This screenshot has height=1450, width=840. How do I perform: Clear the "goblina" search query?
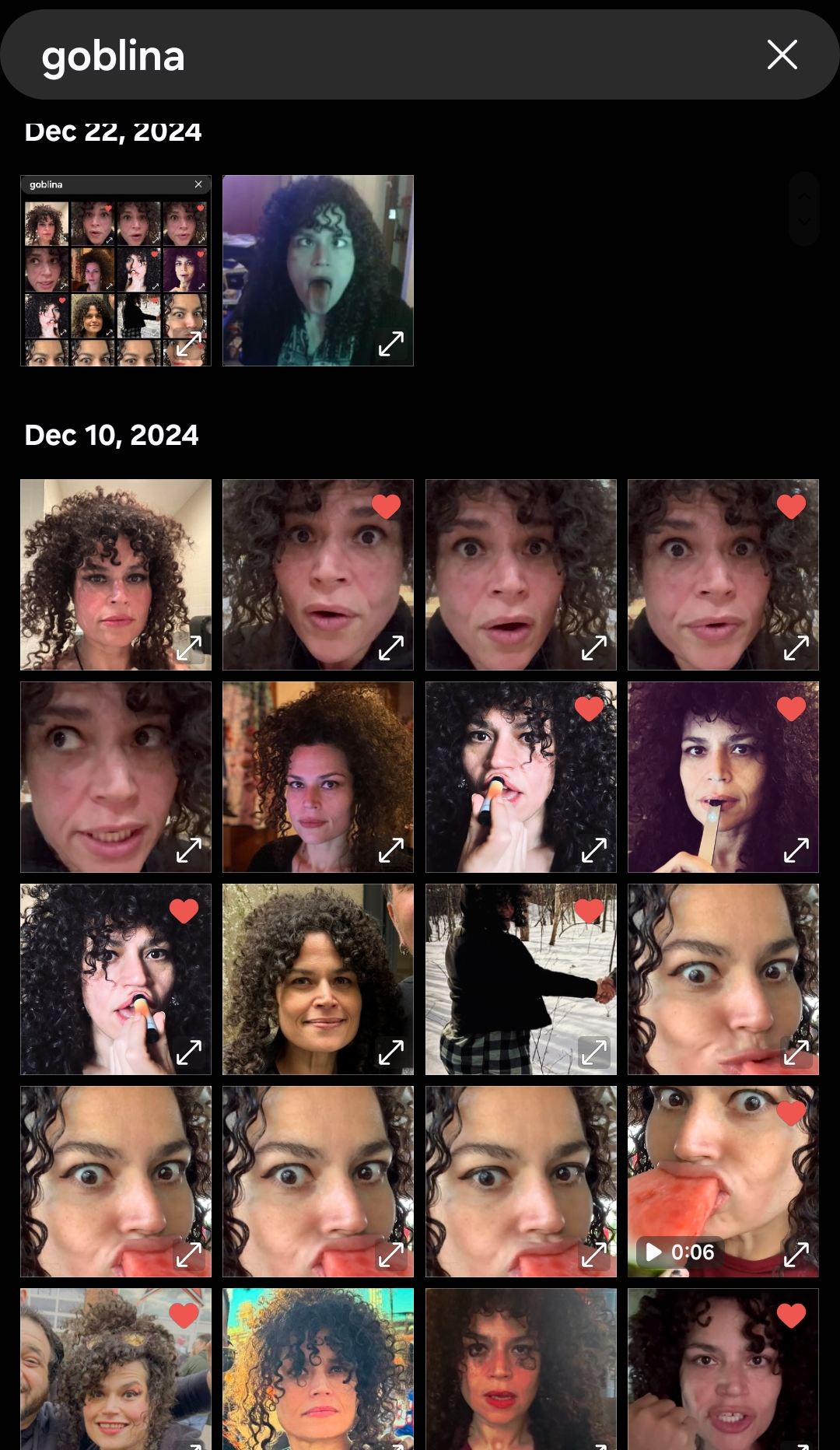coord(782,55)
